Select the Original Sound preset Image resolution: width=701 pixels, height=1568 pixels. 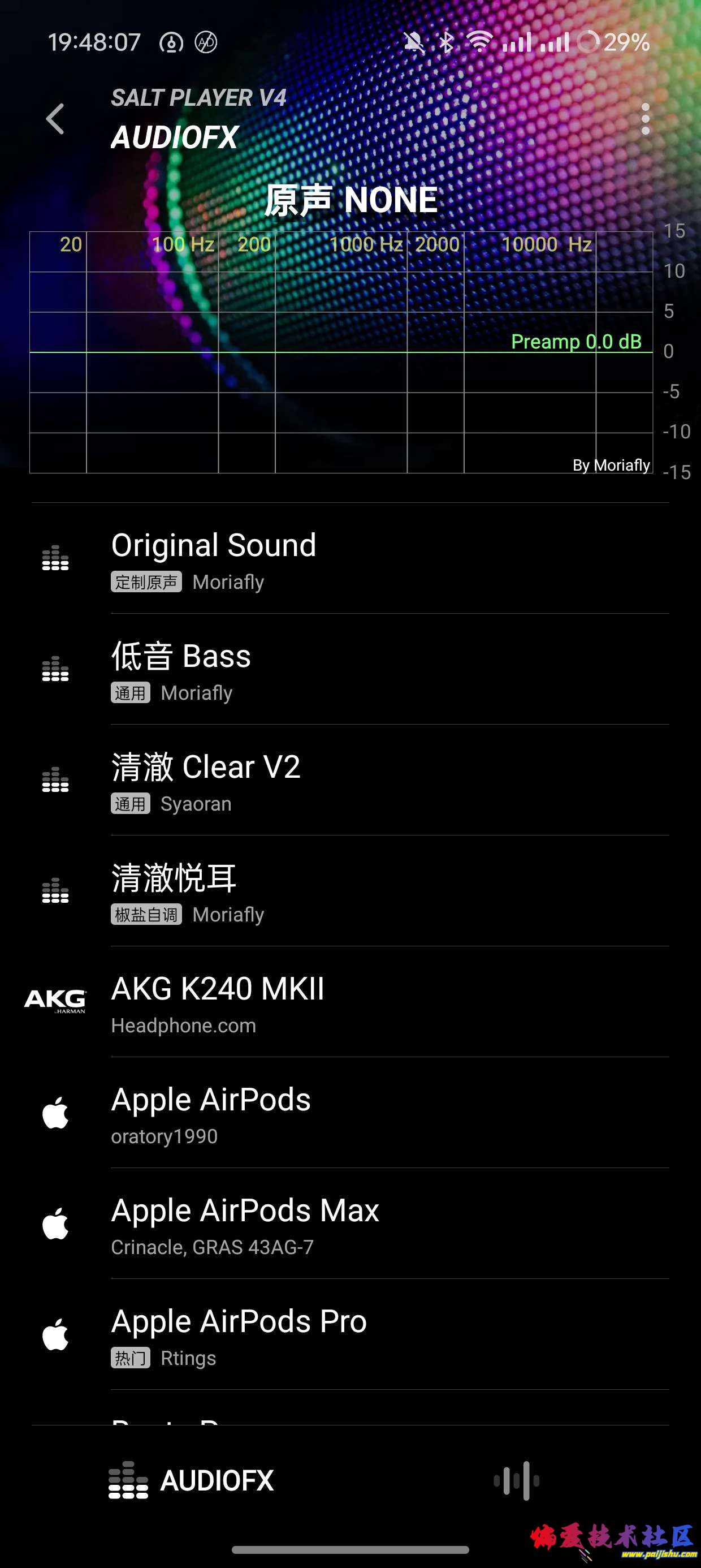350,559
